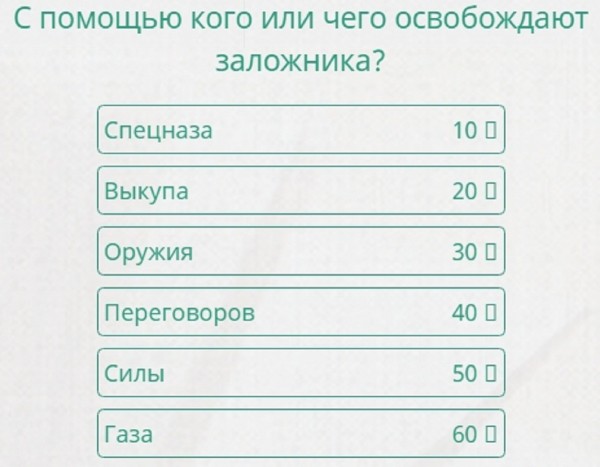Select the answer row Спецназа
This screenshot has height=467, width=600.
[x=301, y=130]
